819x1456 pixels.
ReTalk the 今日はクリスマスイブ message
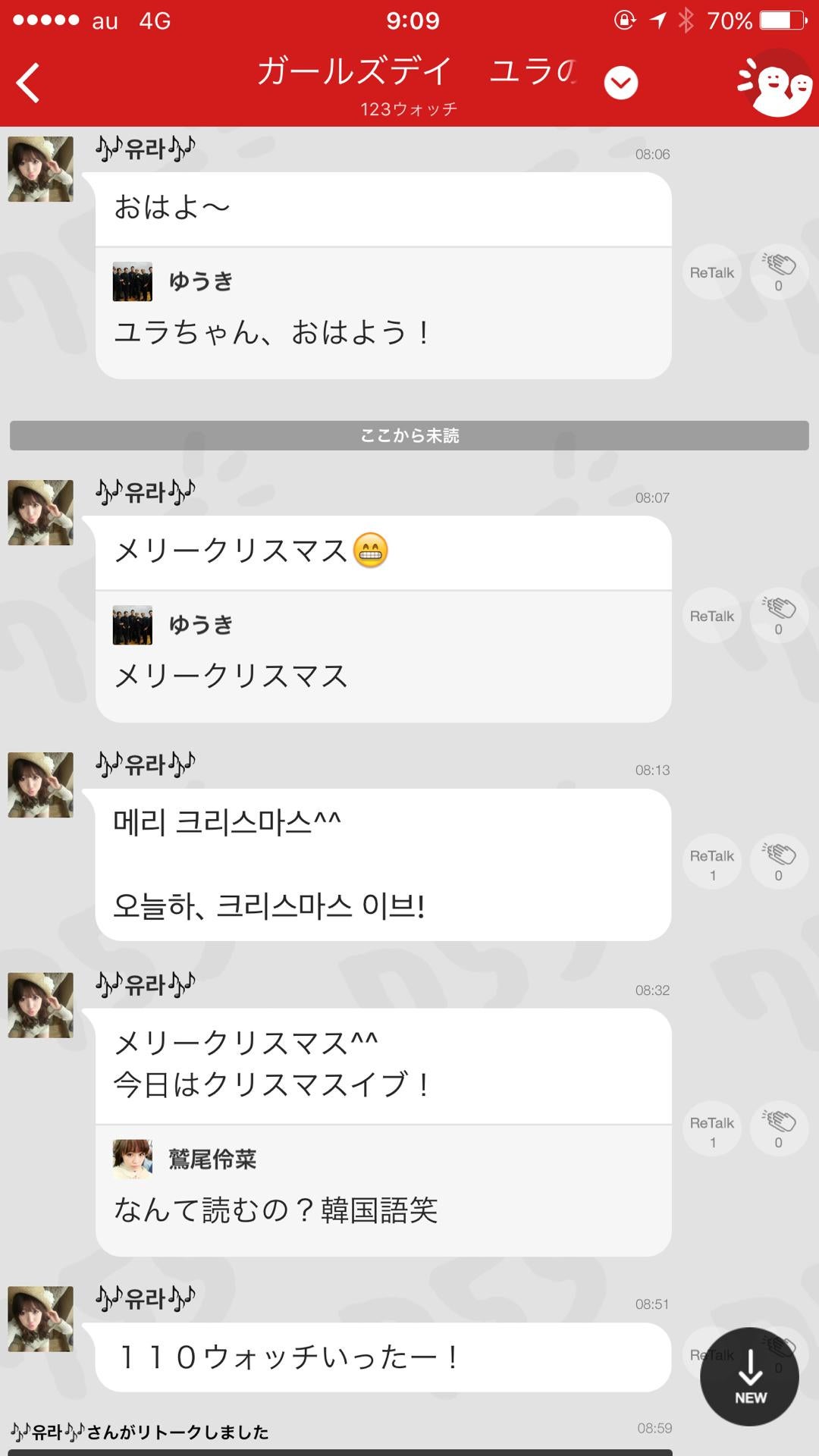point(711,1129)
